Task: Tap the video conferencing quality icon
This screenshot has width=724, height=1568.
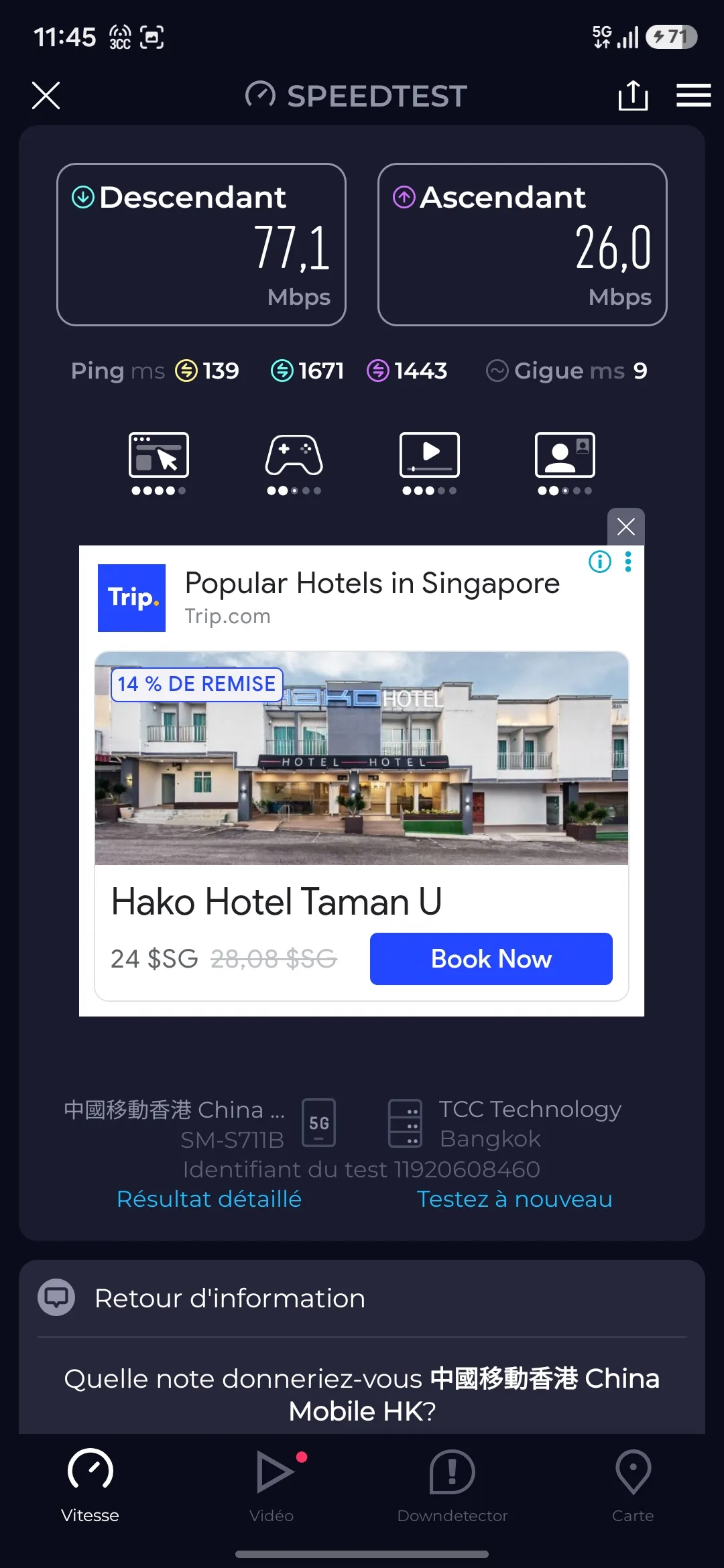Action: (x=564, y=463)
